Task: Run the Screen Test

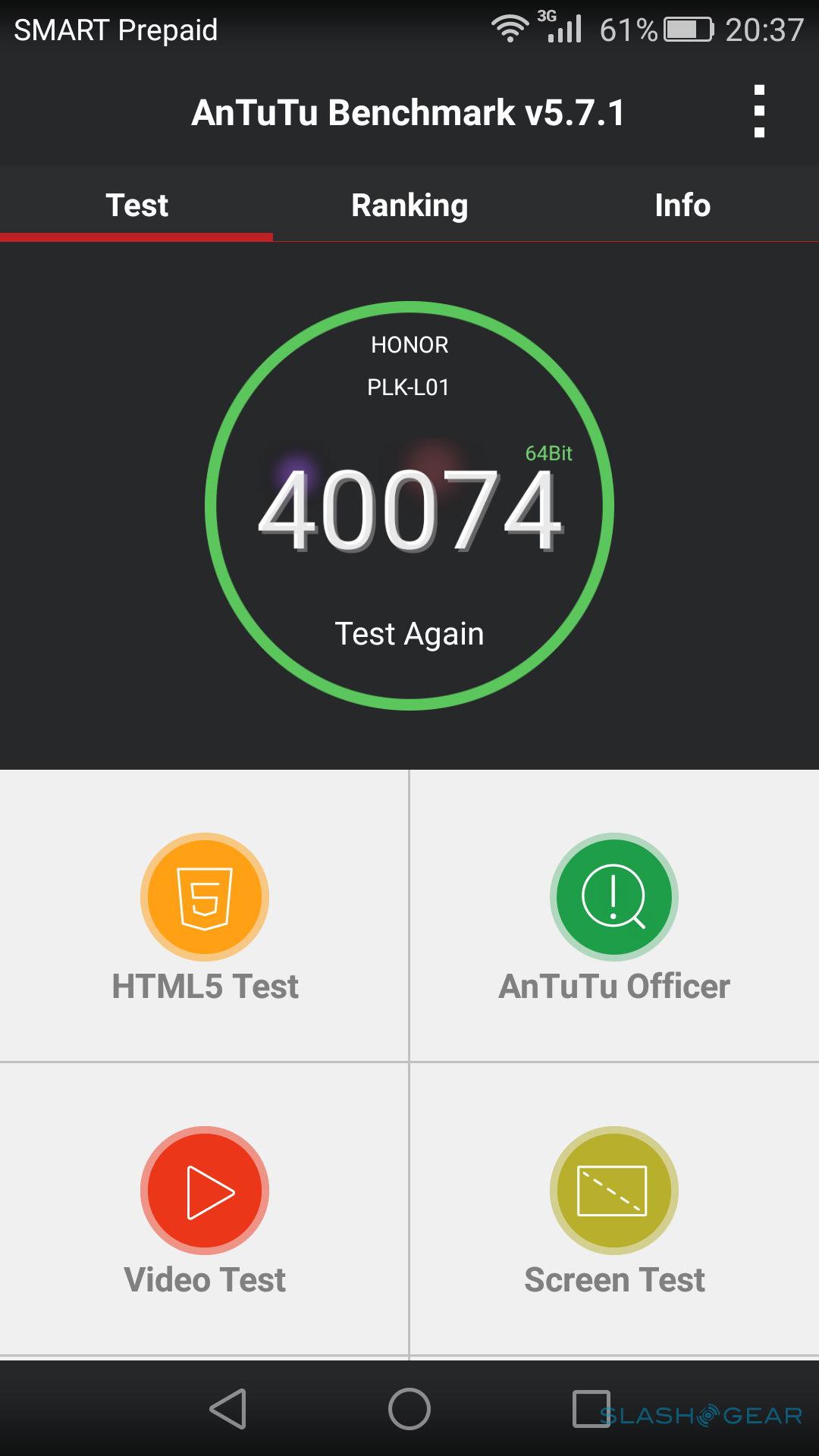Action: (614, 1191)
